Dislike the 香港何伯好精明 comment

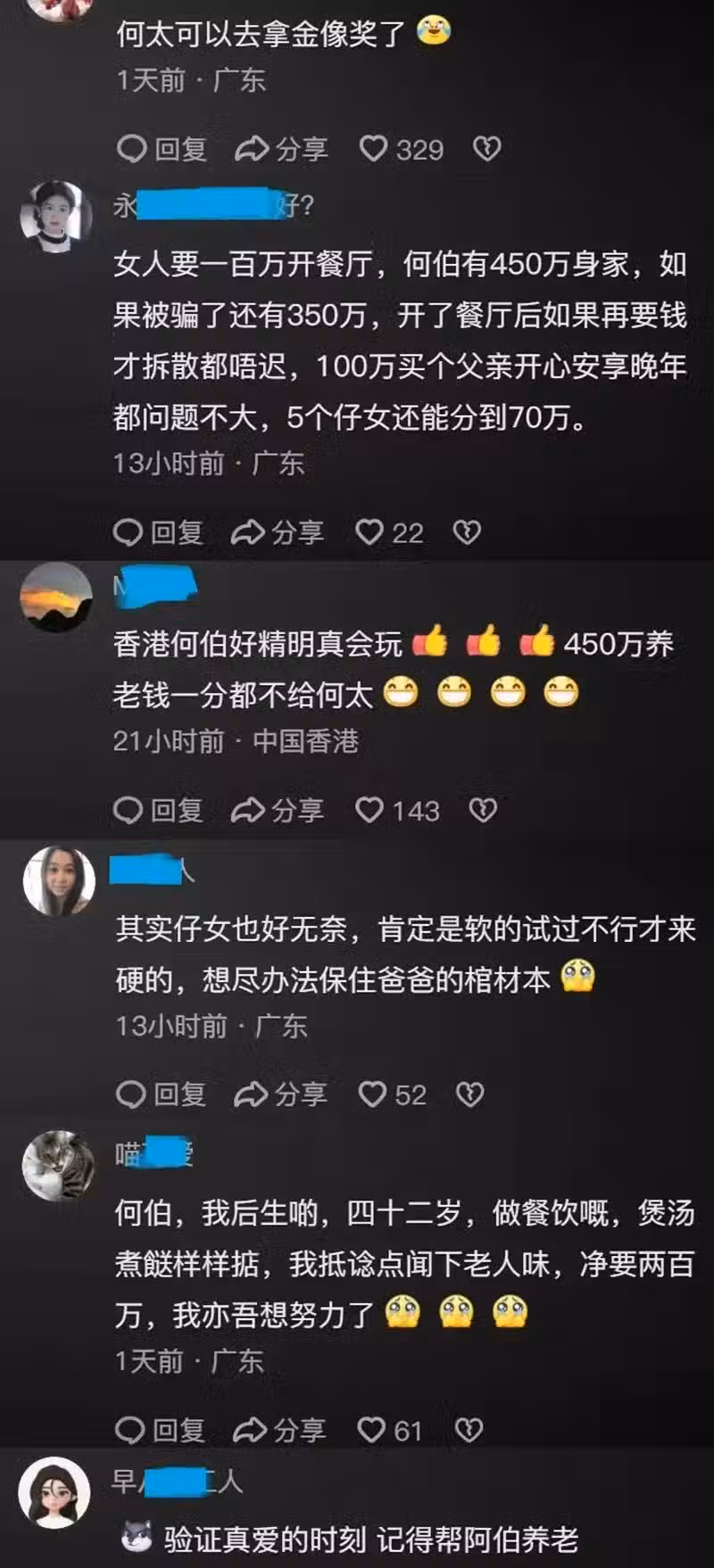483,810
